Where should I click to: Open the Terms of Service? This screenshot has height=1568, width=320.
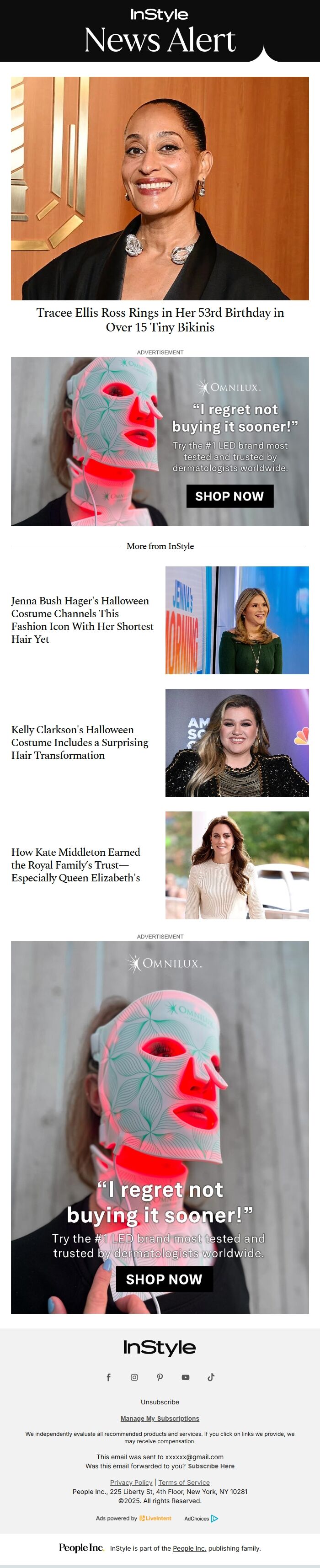184,1482
